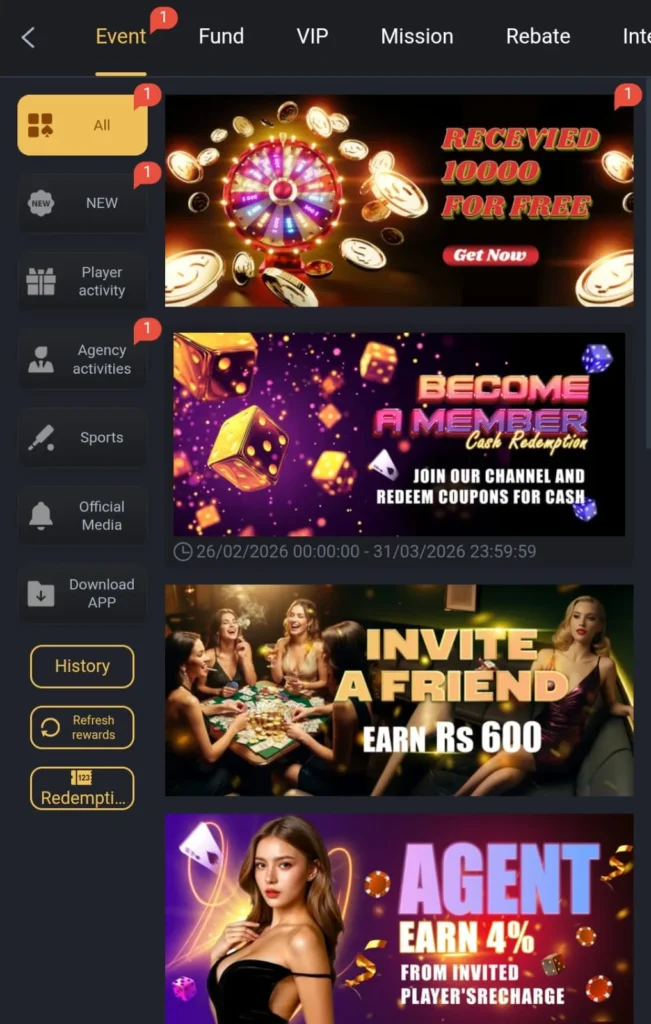This screenshot has width=651, height=1024.
Task: Show Player activity events
Action: tap(82, 281)
